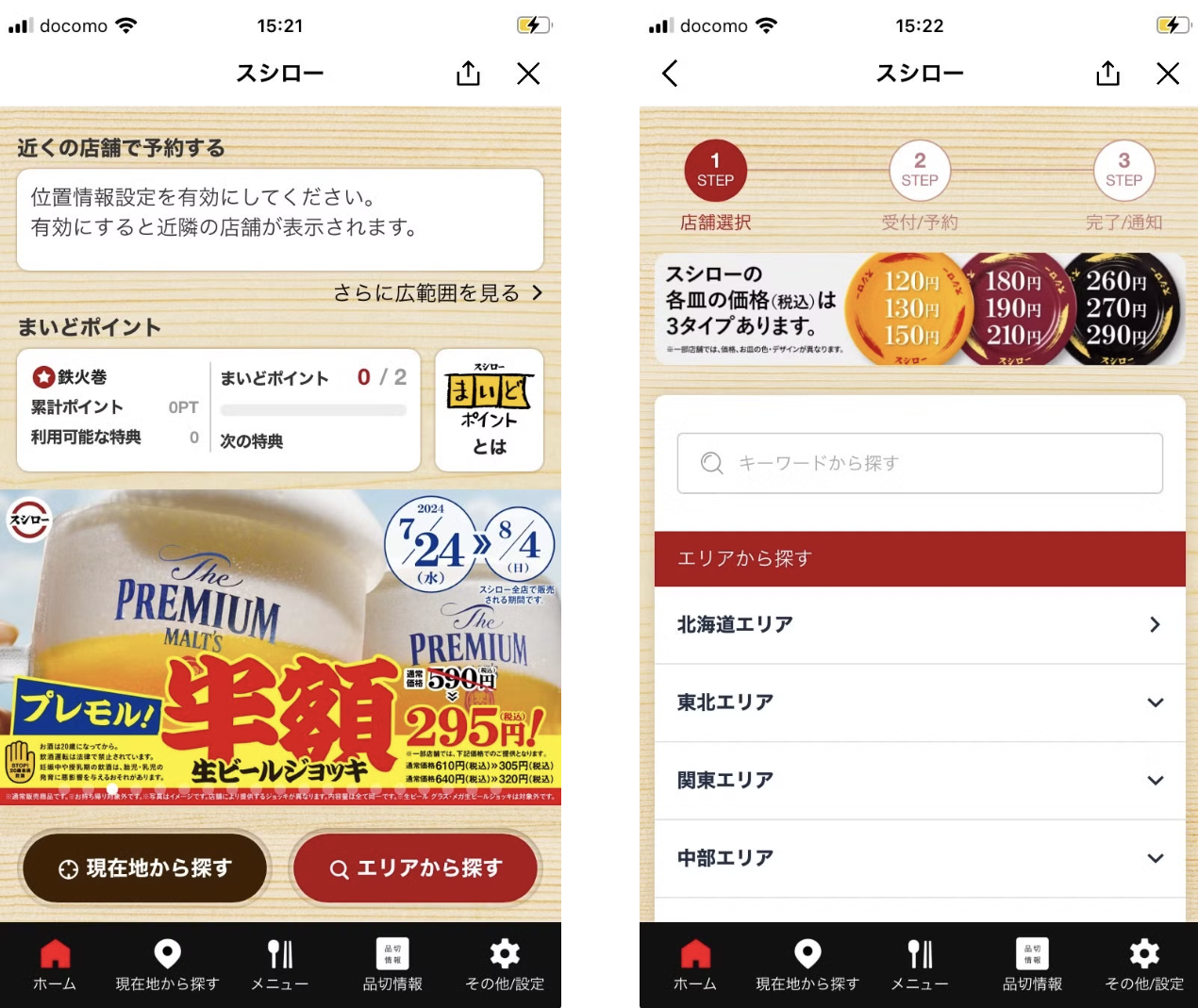Expand the 関東エリア list
The height and width of the screenshot is (1008, 1198).
[920, 780]
